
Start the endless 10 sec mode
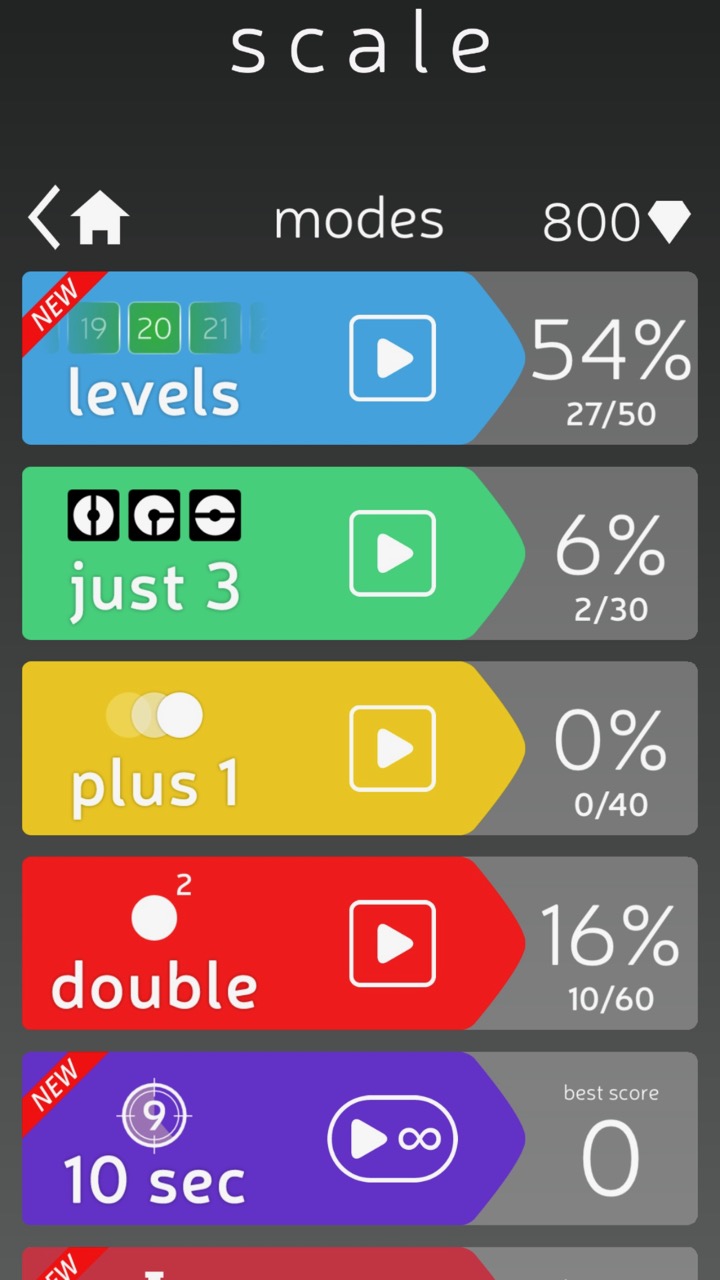tap(392, 1139)
